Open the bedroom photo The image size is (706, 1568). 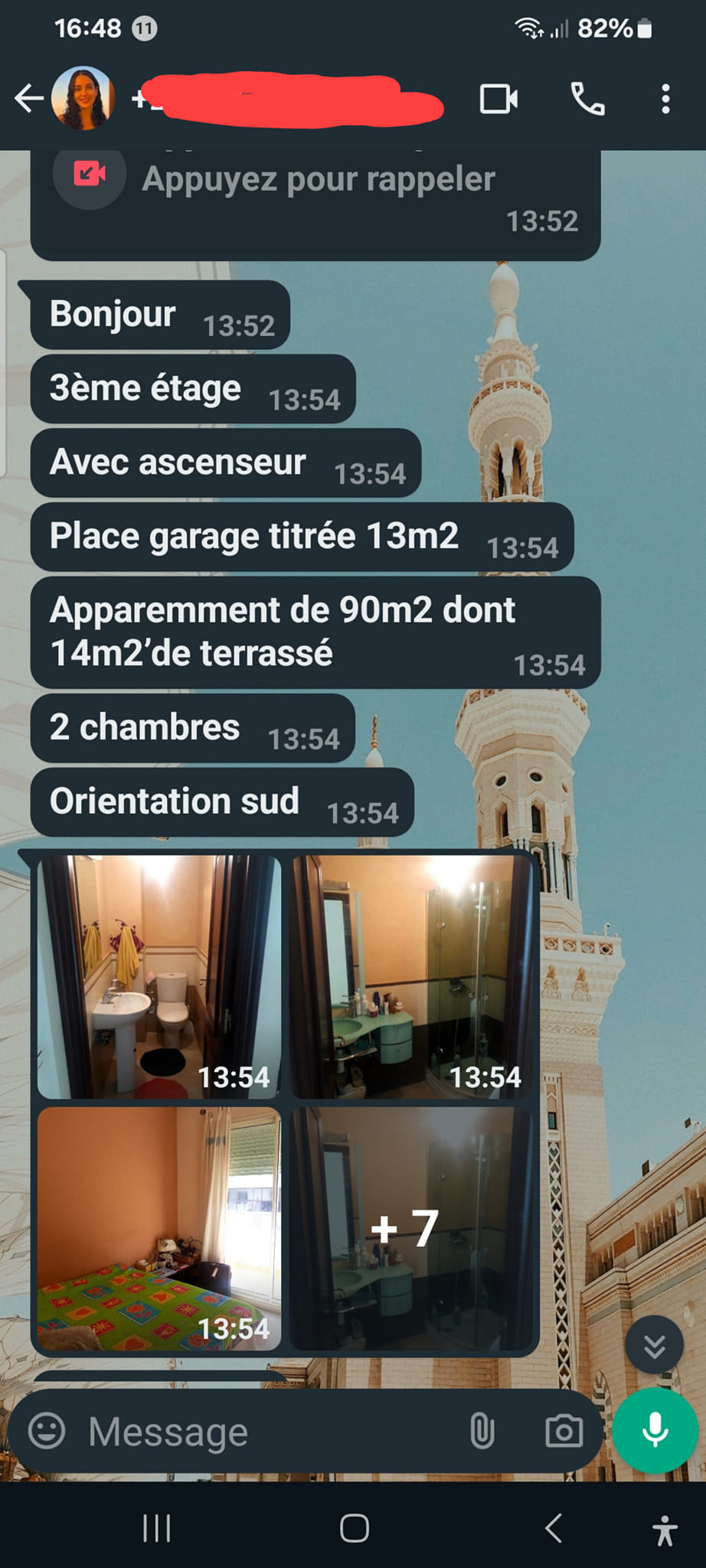[159, 1227]
